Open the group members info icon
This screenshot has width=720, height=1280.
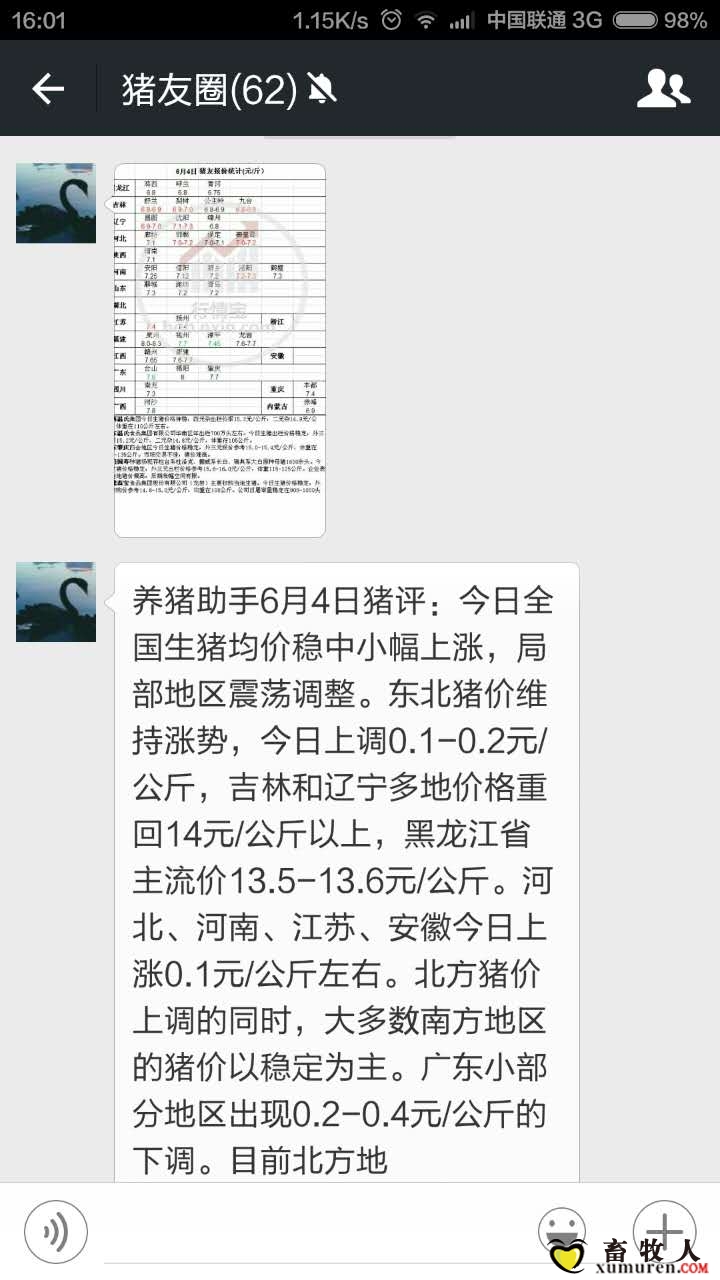(x=663, y=89)
